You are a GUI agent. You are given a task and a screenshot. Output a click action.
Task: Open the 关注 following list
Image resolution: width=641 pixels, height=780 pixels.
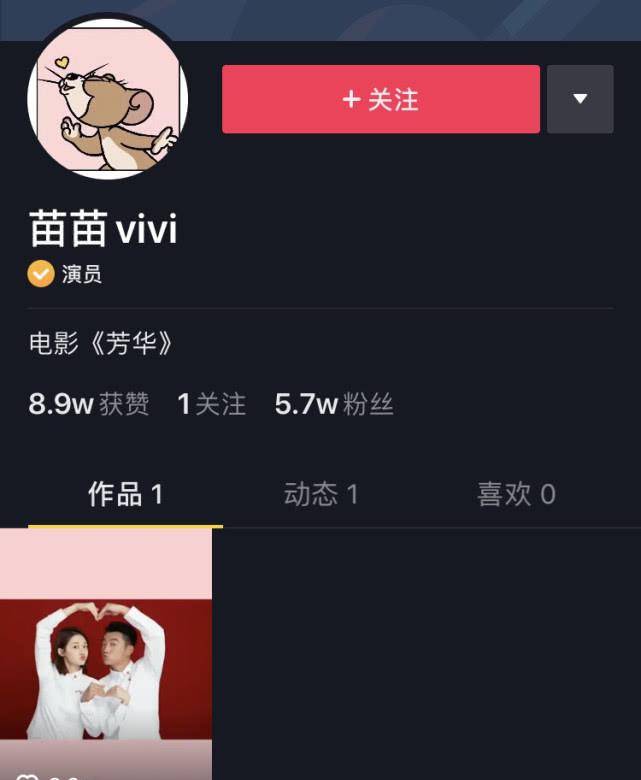pyautogui.click(x=211, y=404)
